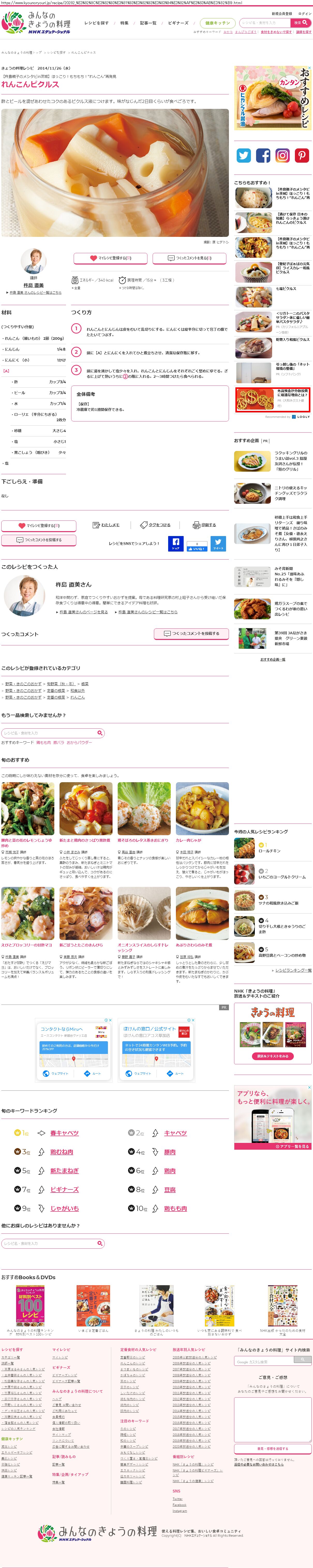
Task: Share recipe on Facebook
Action: [175, 543]
